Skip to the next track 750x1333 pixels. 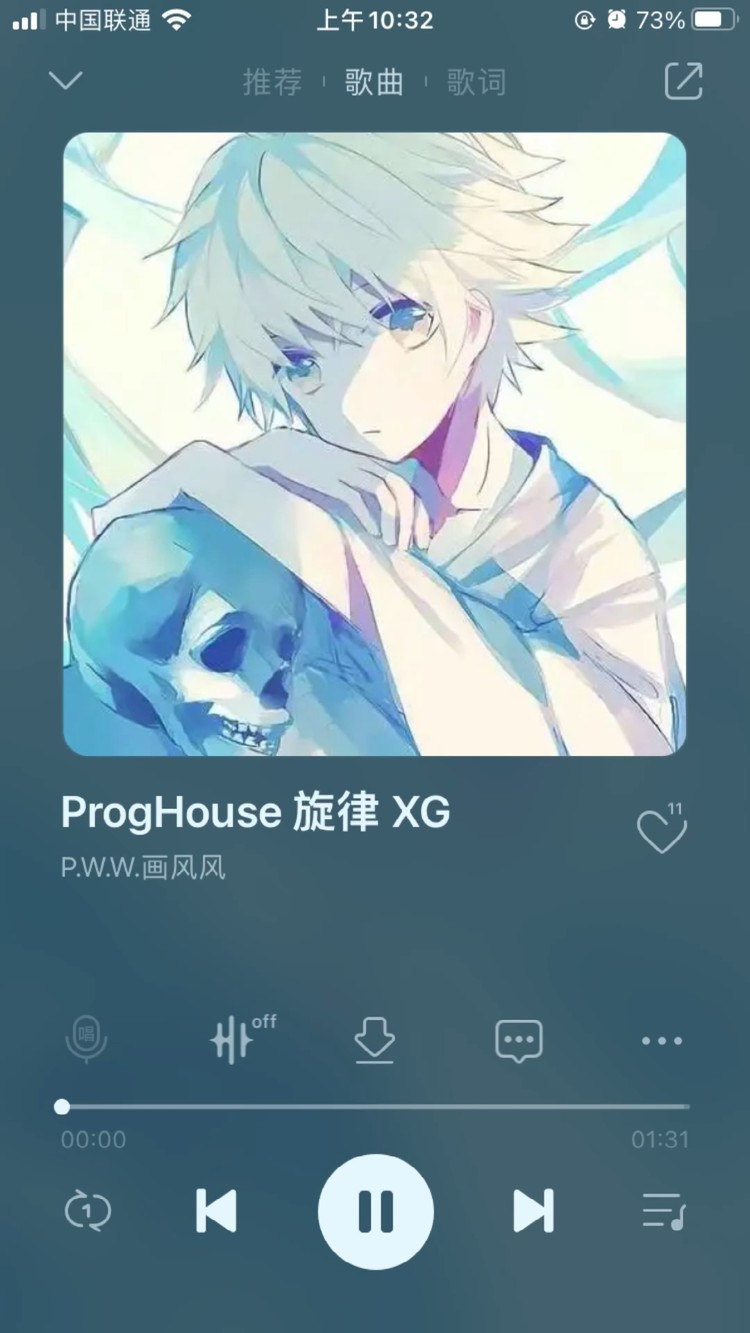pos(532,1210)
